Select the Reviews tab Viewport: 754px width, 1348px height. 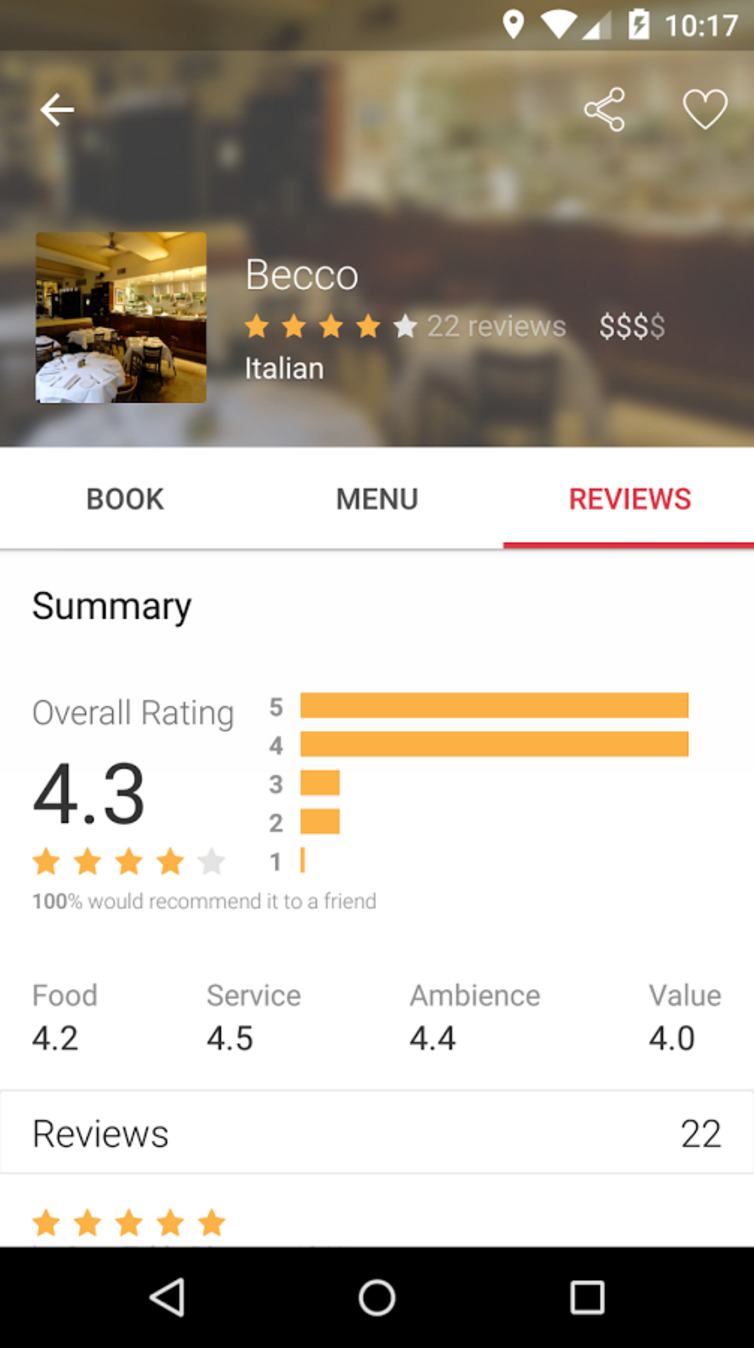pos(629,499)
